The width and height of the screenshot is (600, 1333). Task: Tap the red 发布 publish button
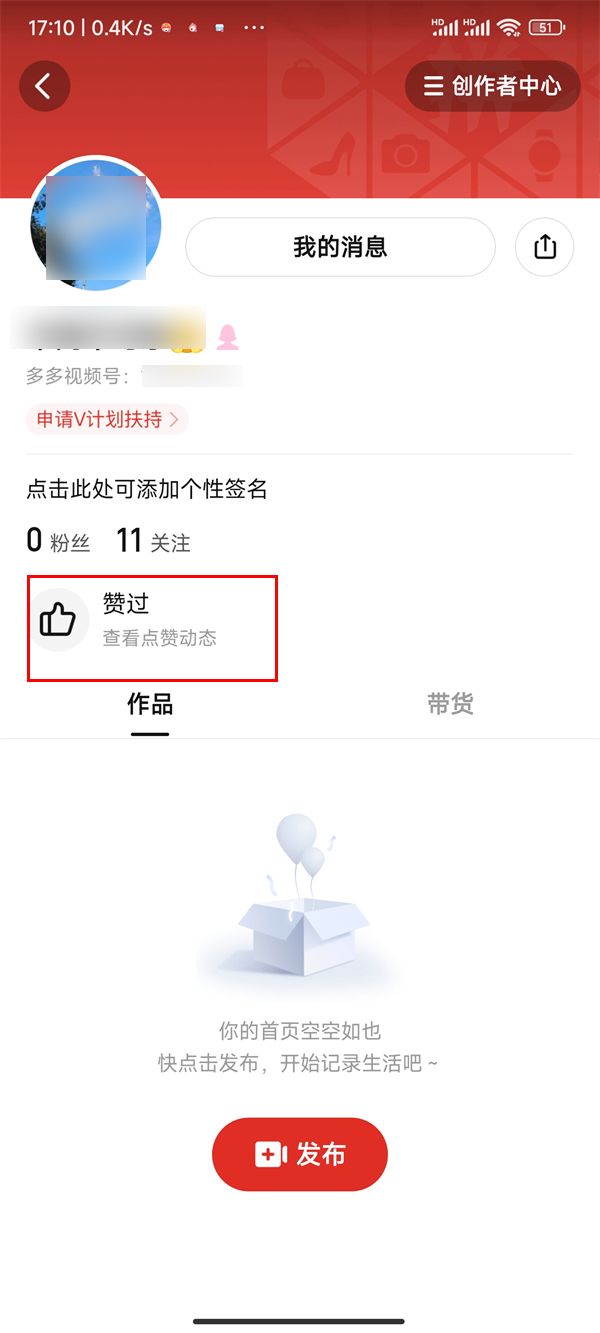coord(300,1154)
